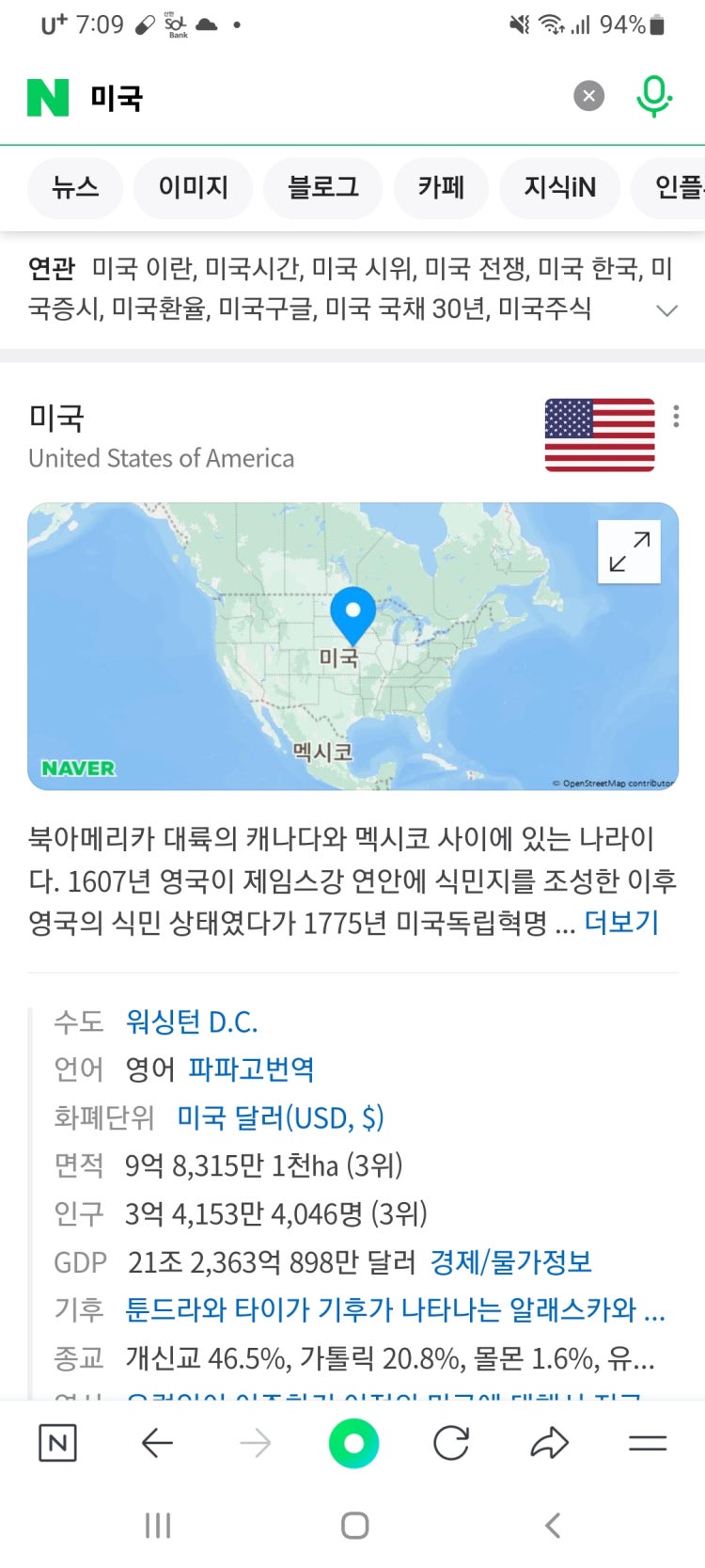Open 파파고번역 translation link
The height and width of the screenshot is (1568, 705).
[x=251, y=1069]
